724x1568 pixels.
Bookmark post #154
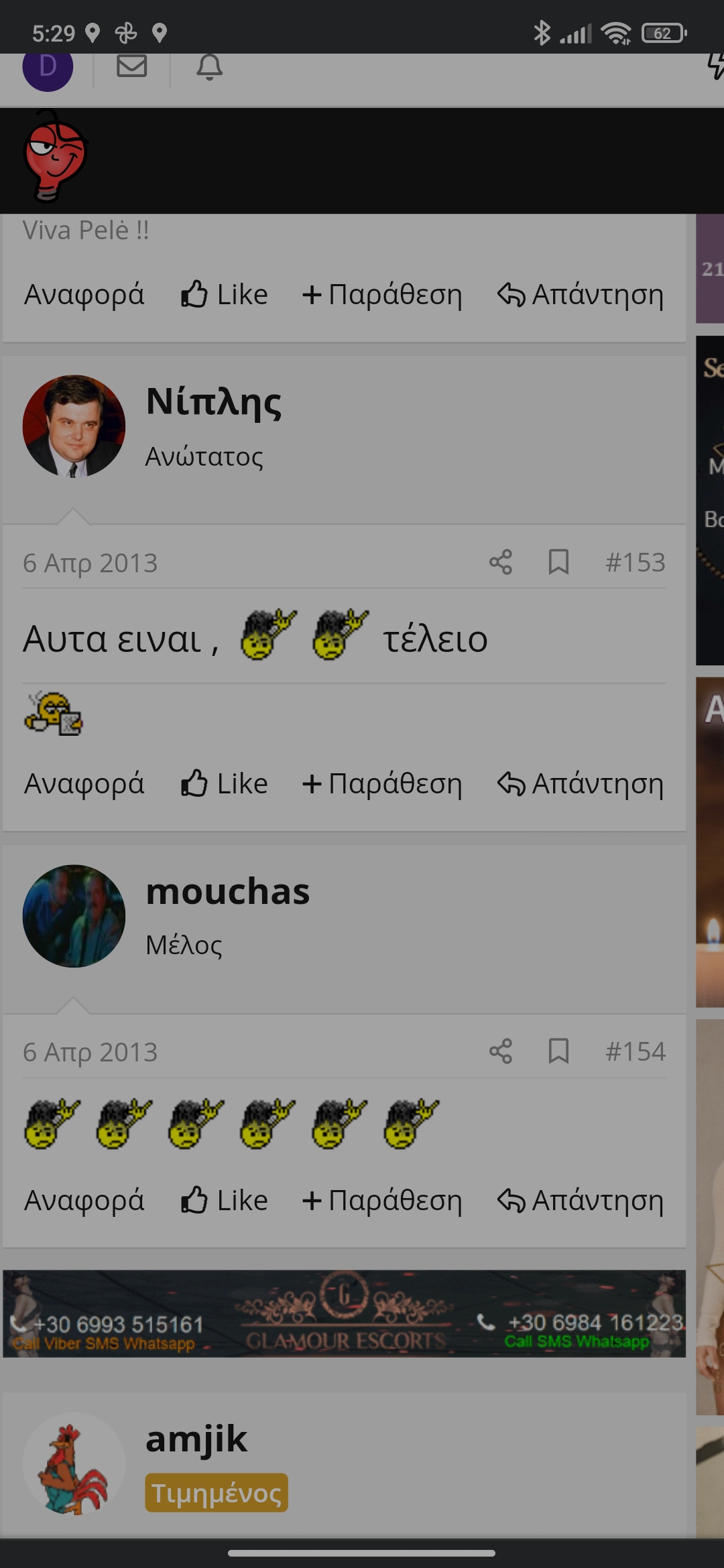coord(558,1051)
